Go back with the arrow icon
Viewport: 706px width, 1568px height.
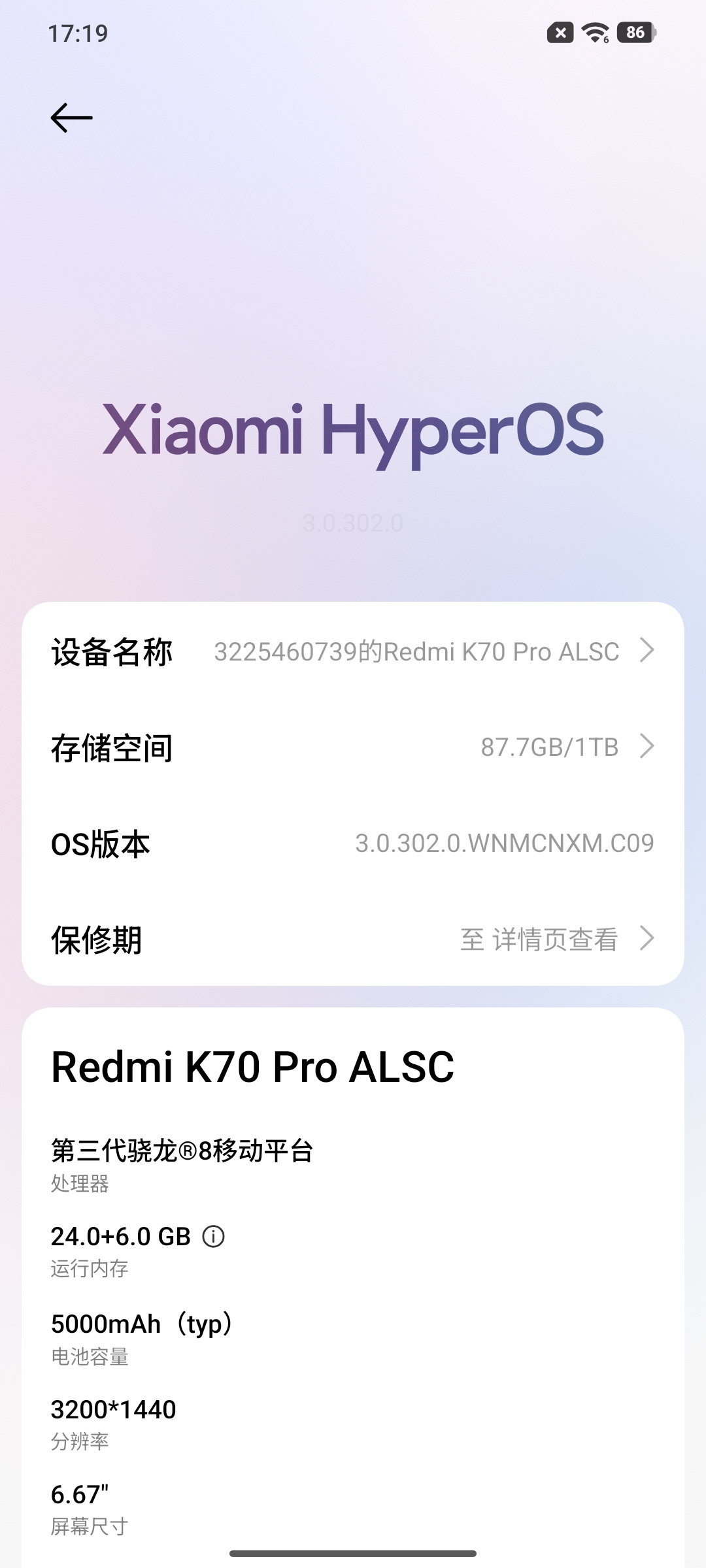click(72, 118)
